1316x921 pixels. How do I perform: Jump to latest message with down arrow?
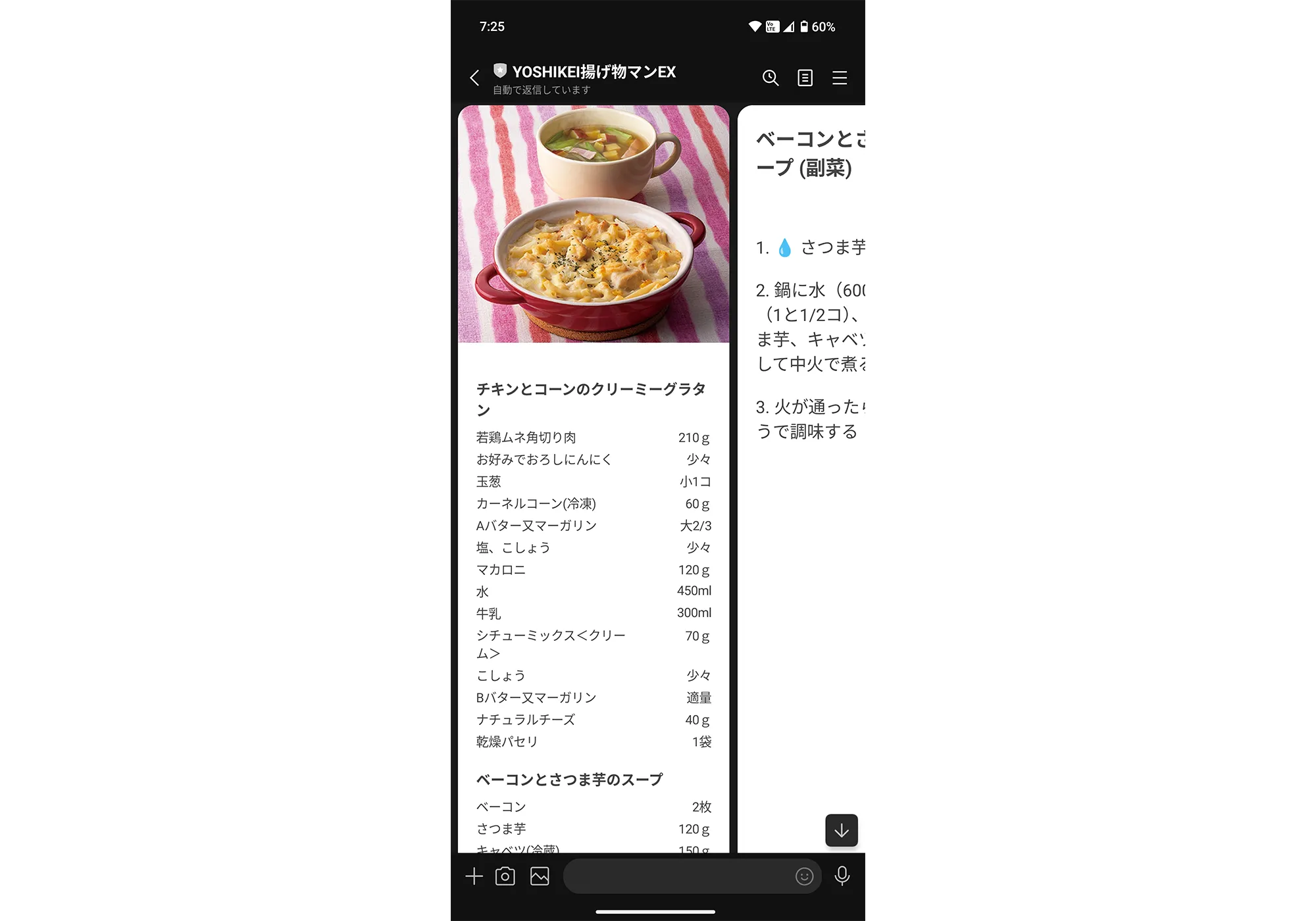[x=842, y=830]
